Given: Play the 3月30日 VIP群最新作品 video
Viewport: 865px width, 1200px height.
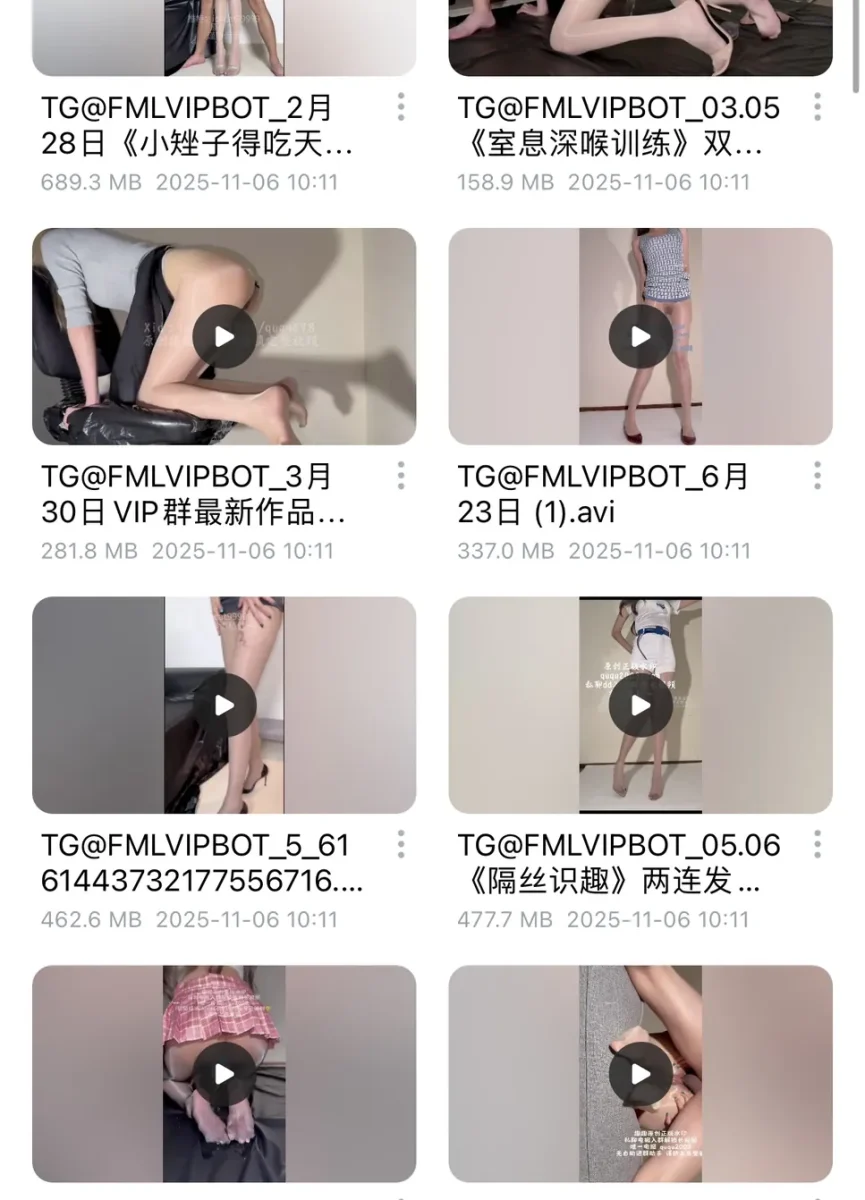Looking at the screenshot, I should pos(224,337).
